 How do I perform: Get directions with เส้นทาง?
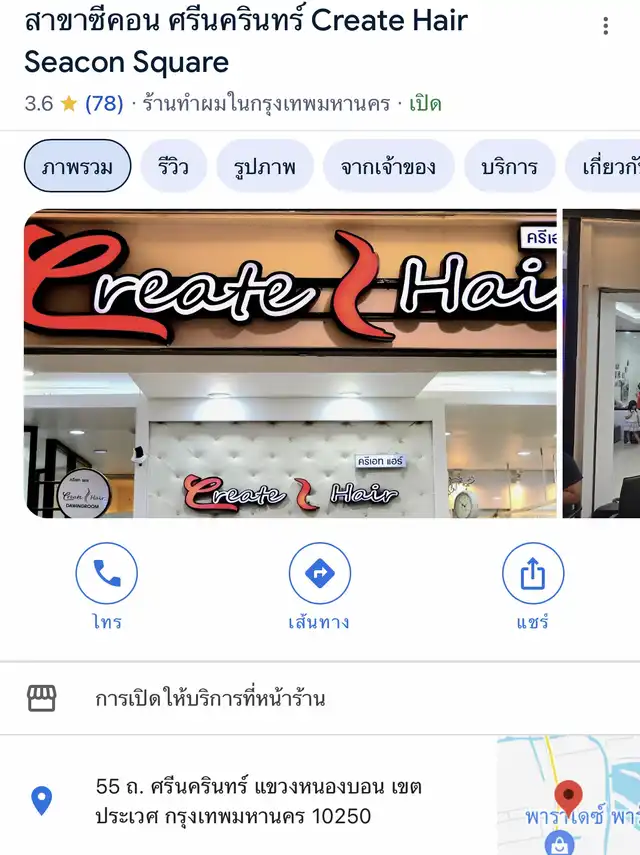[x=319, y=586]
